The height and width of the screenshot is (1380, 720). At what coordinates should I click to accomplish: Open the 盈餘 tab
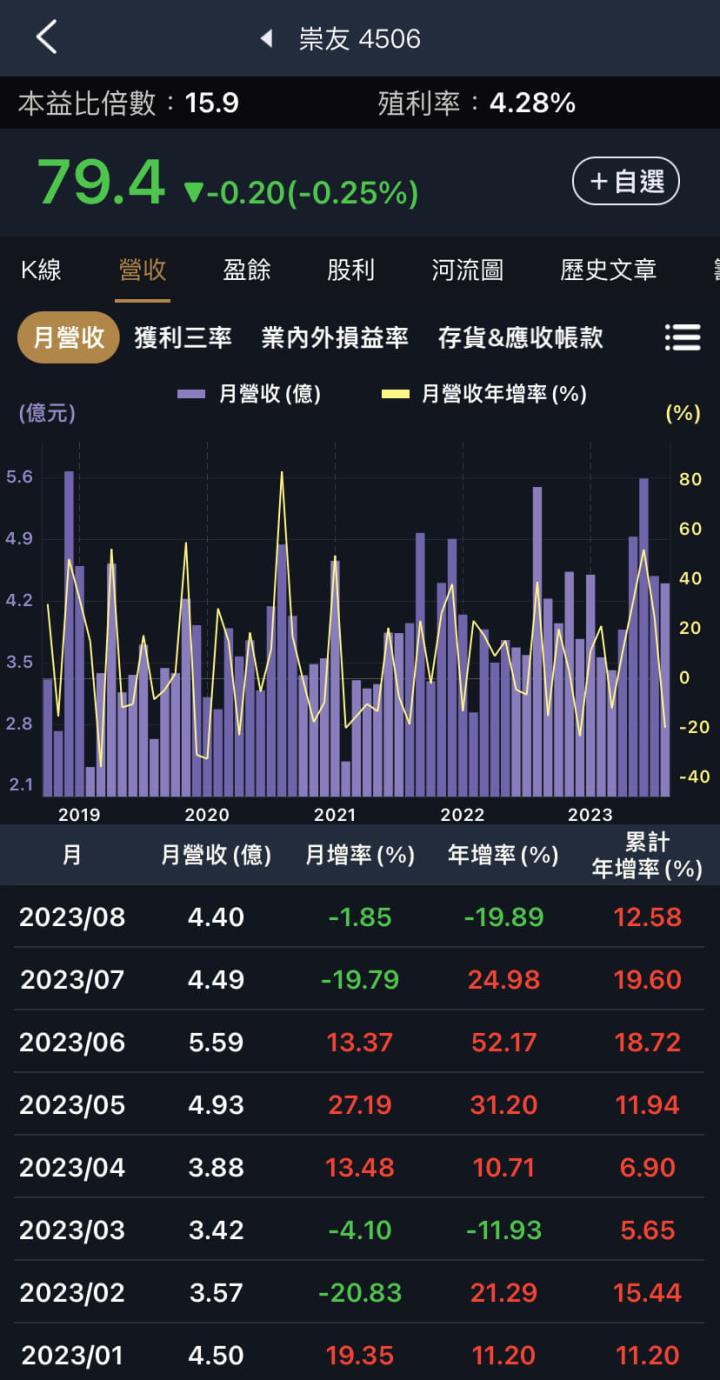tap(246, 270)
